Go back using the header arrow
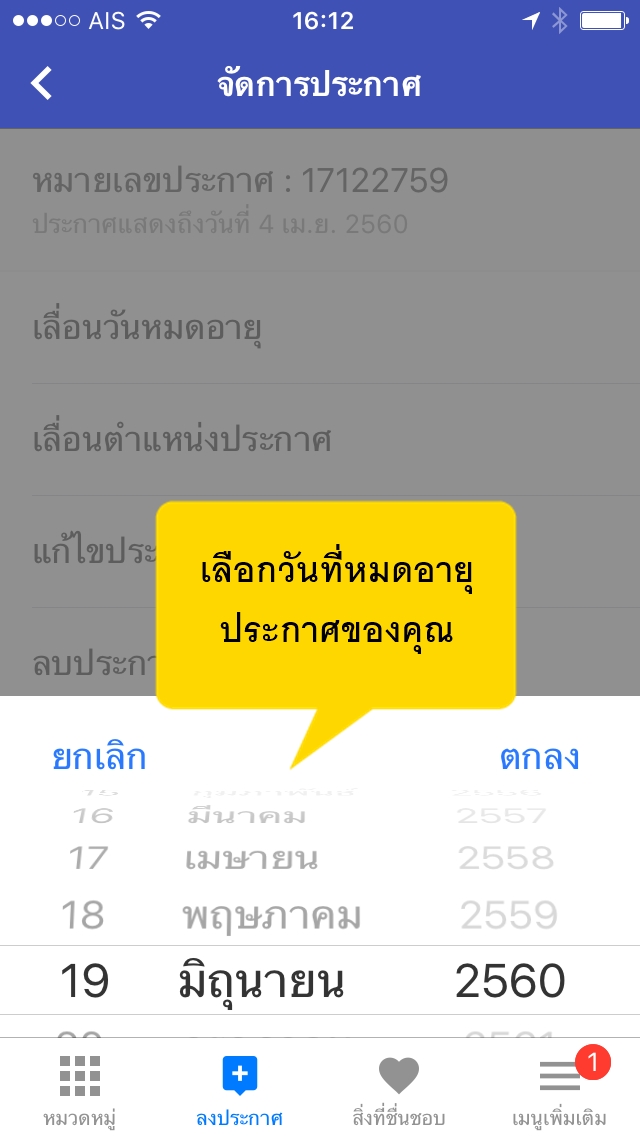This screenshot has width=640, height=1136. pos(41,83)
